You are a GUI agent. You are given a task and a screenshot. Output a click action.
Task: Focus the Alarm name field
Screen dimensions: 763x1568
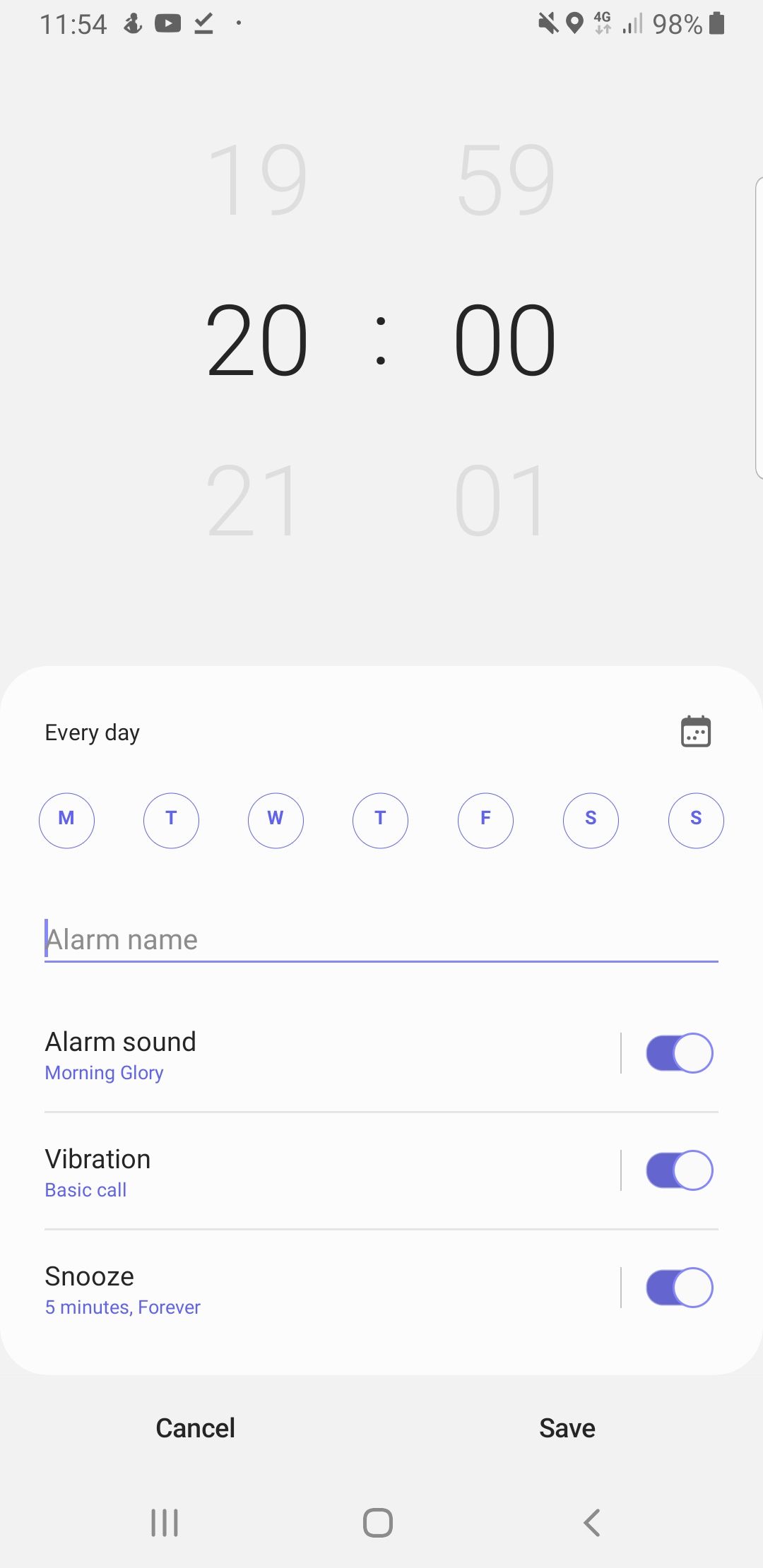click(x=381, y=940)
